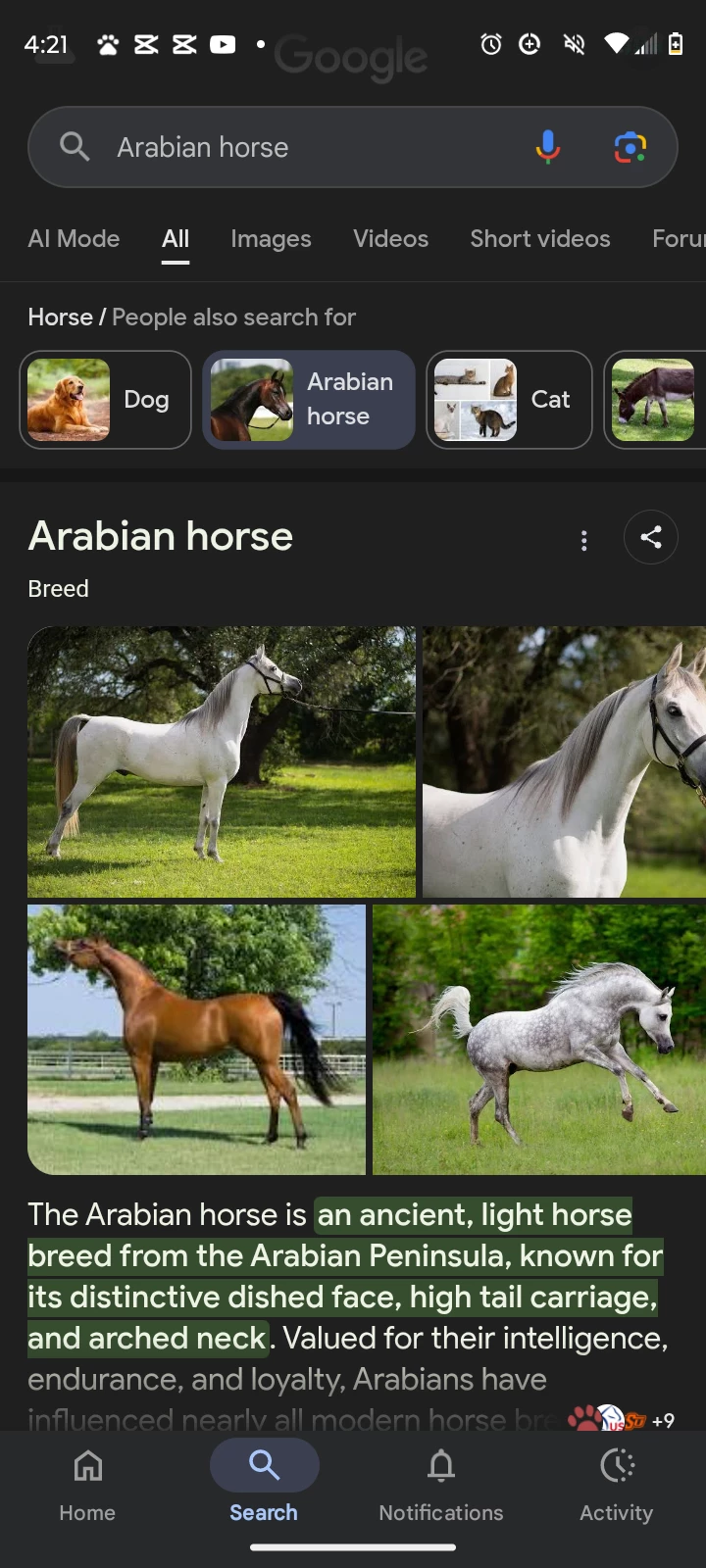Open Google Lens camera search
Image resolution: width=706 pixels, height=1568 pixels.
pos(630,147)
